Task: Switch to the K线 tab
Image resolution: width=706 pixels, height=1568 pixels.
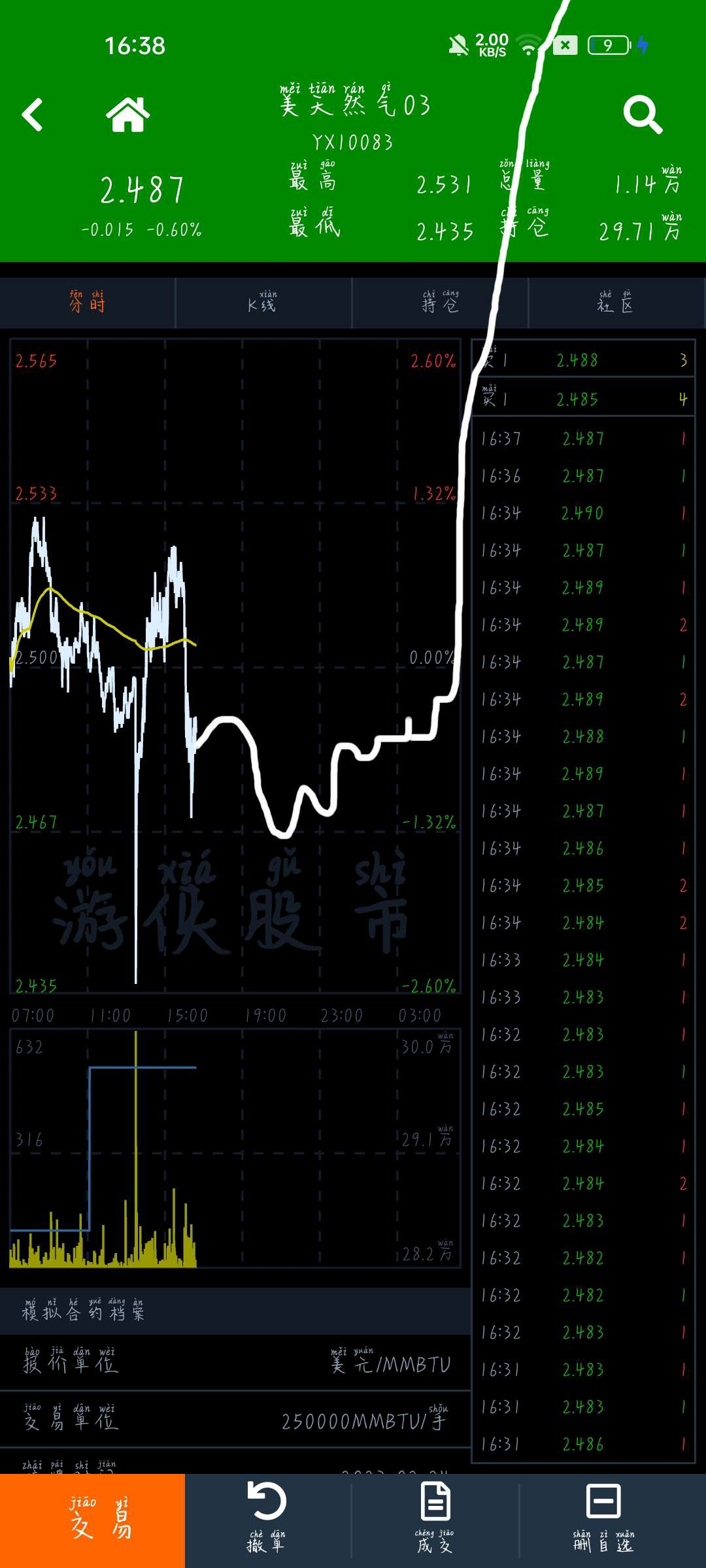Action: pyautogui.click(x=263, y=302)
